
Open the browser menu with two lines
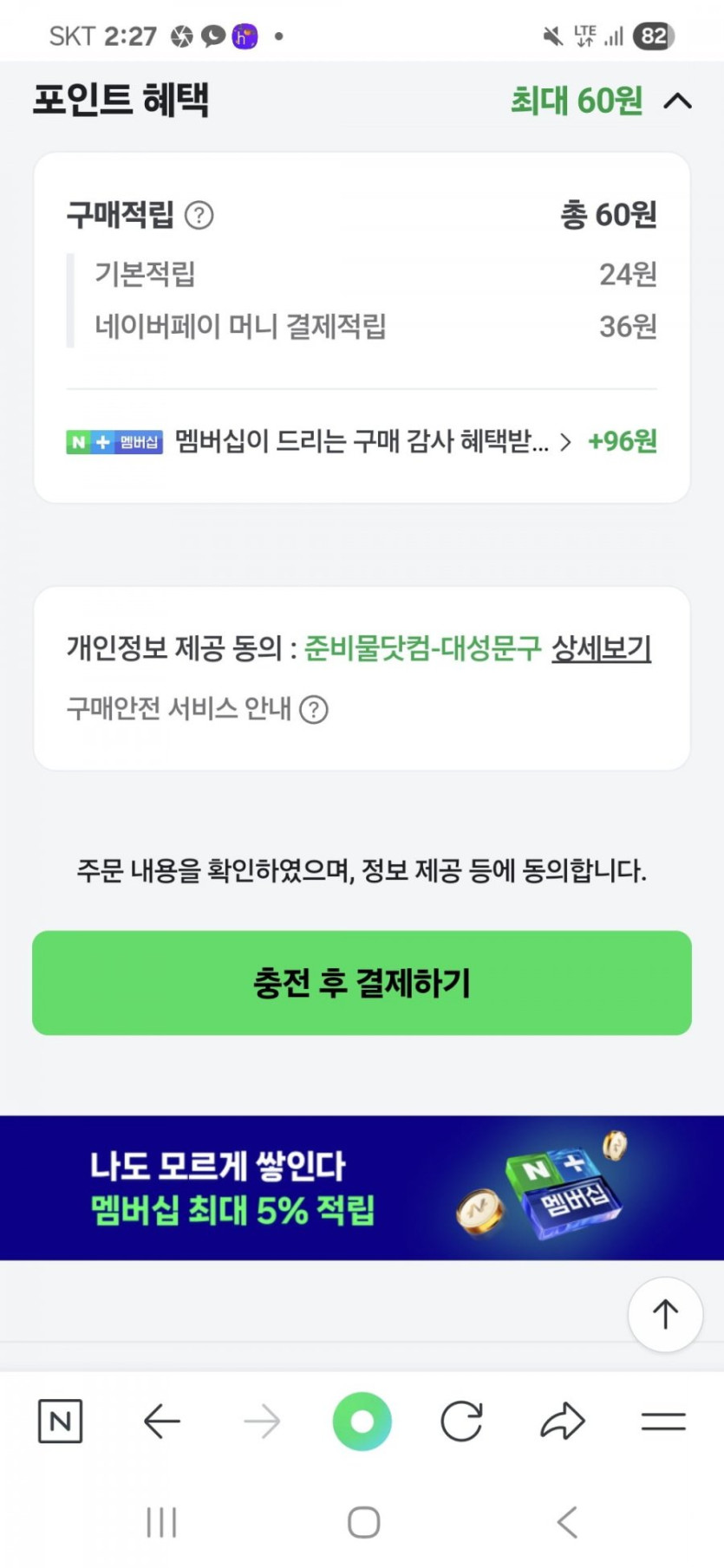[x=663, y=1422]
